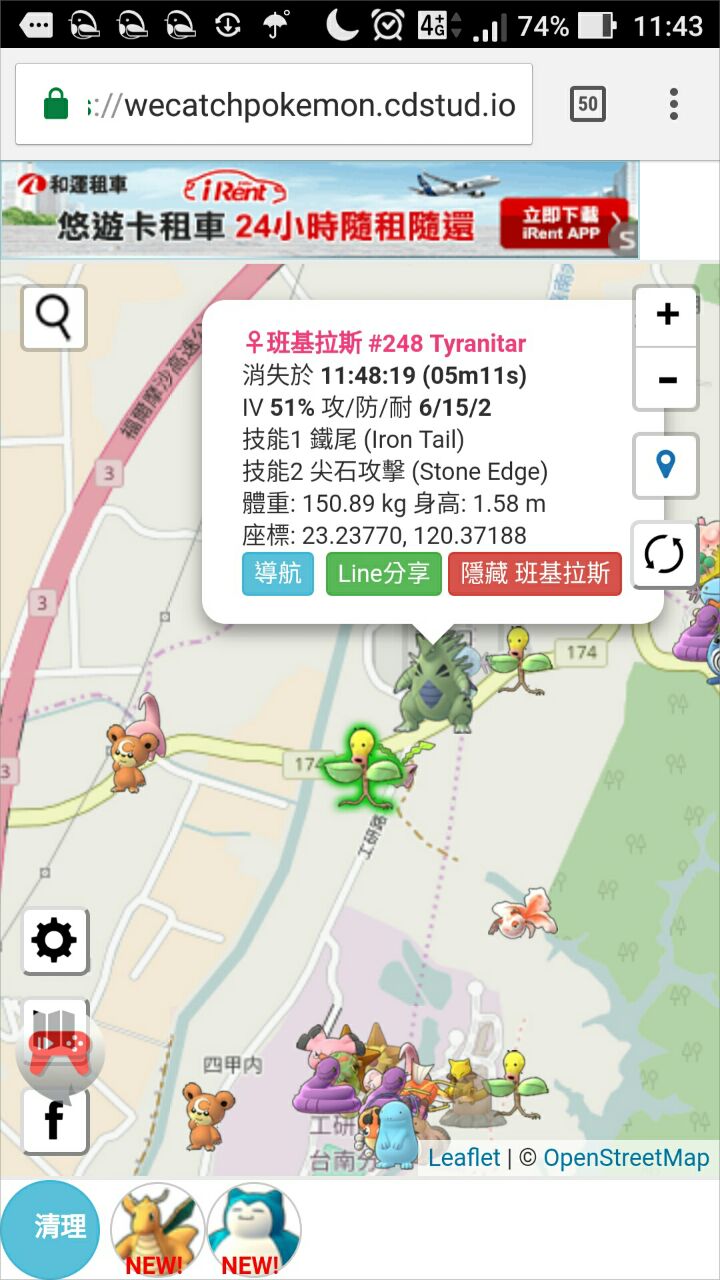Hide Tyranitar with 隱藏 班基拉斯 button
The width and height of the screenshot is (720, 1280).
pyautogui.click(x=535, y=574)
